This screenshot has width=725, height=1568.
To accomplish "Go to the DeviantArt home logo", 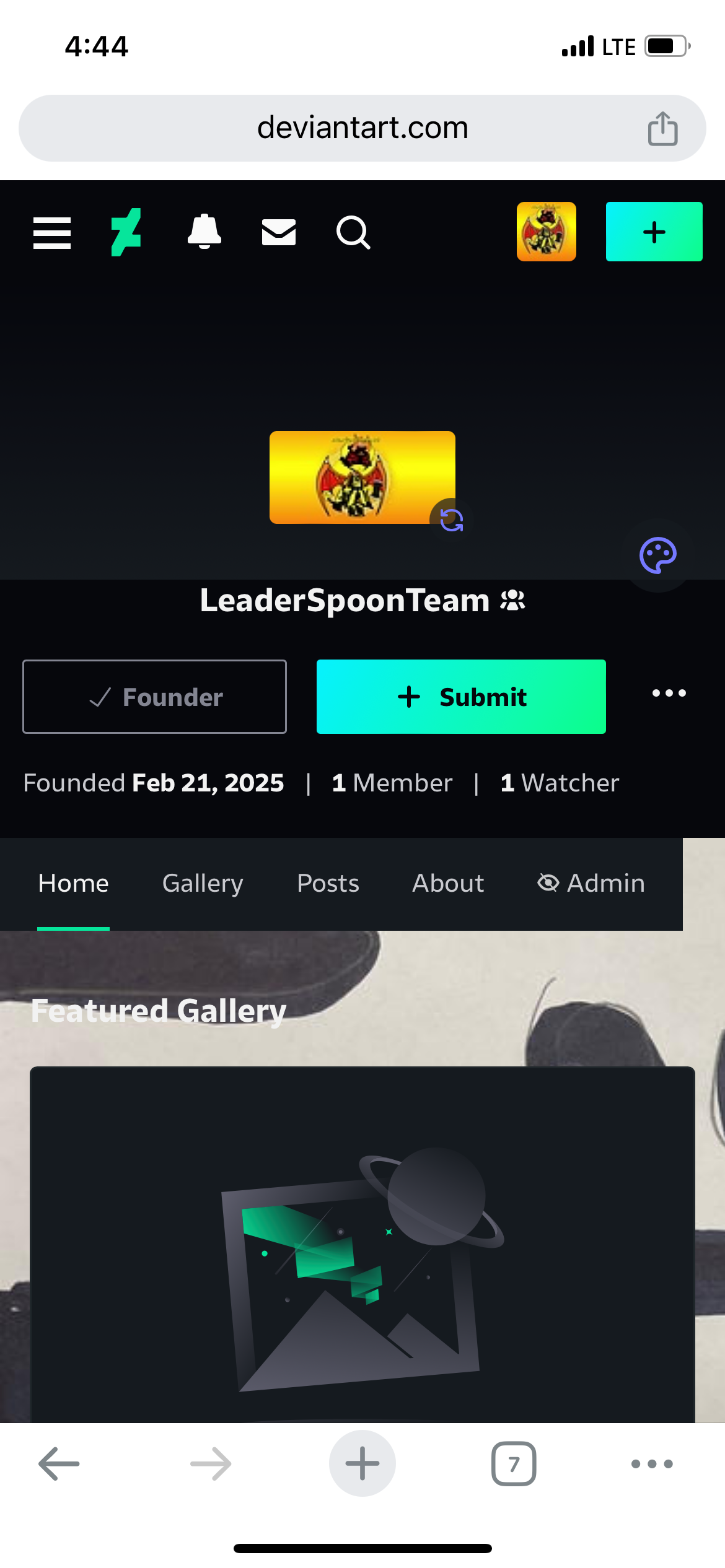I will [x=126, y=233].
